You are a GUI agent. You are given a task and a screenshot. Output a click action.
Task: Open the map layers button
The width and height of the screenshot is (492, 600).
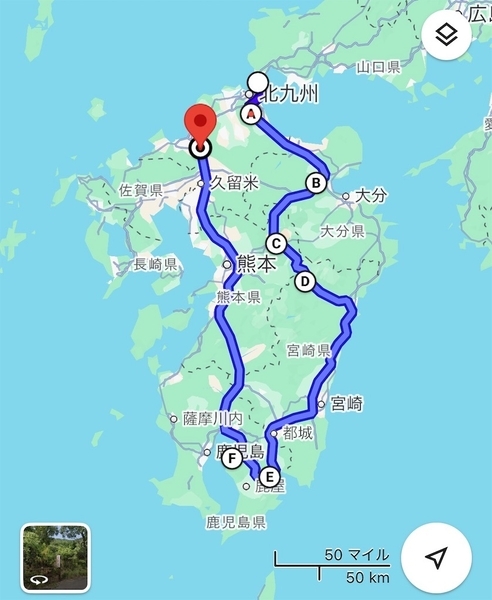coord(446,35)
